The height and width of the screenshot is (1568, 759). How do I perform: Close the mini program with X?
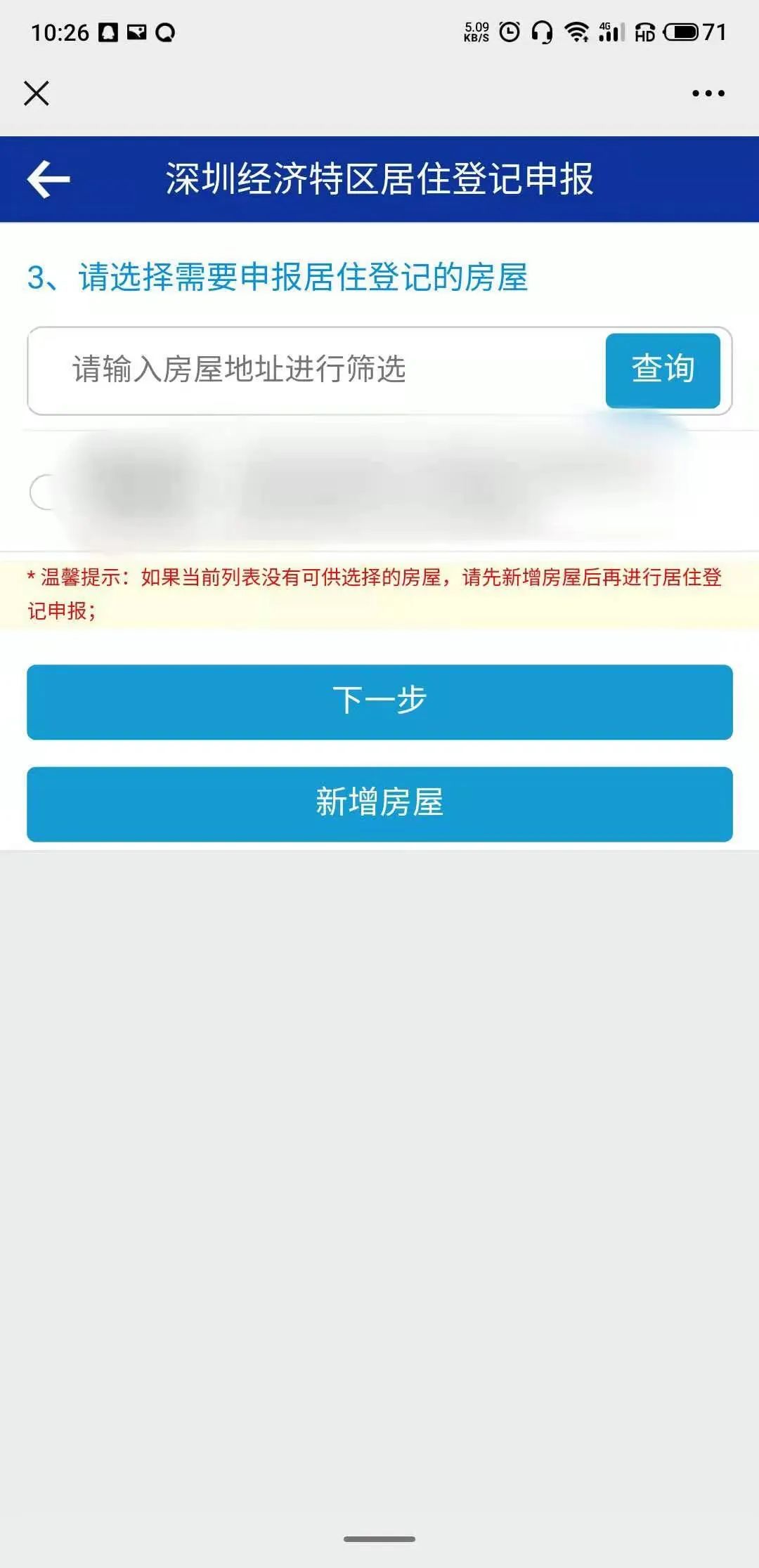click(x=37, y=93)
